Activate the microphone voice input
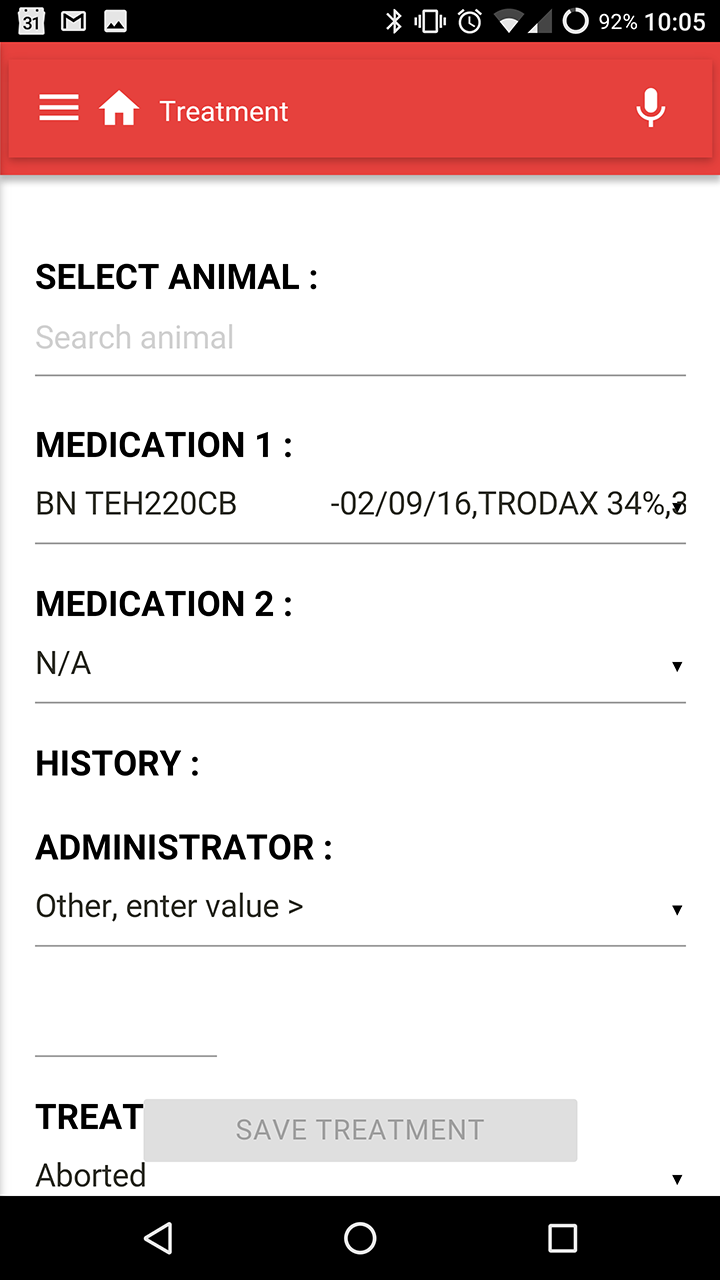The height and width of the screenshot is (1280, 720). coord(651,108)
